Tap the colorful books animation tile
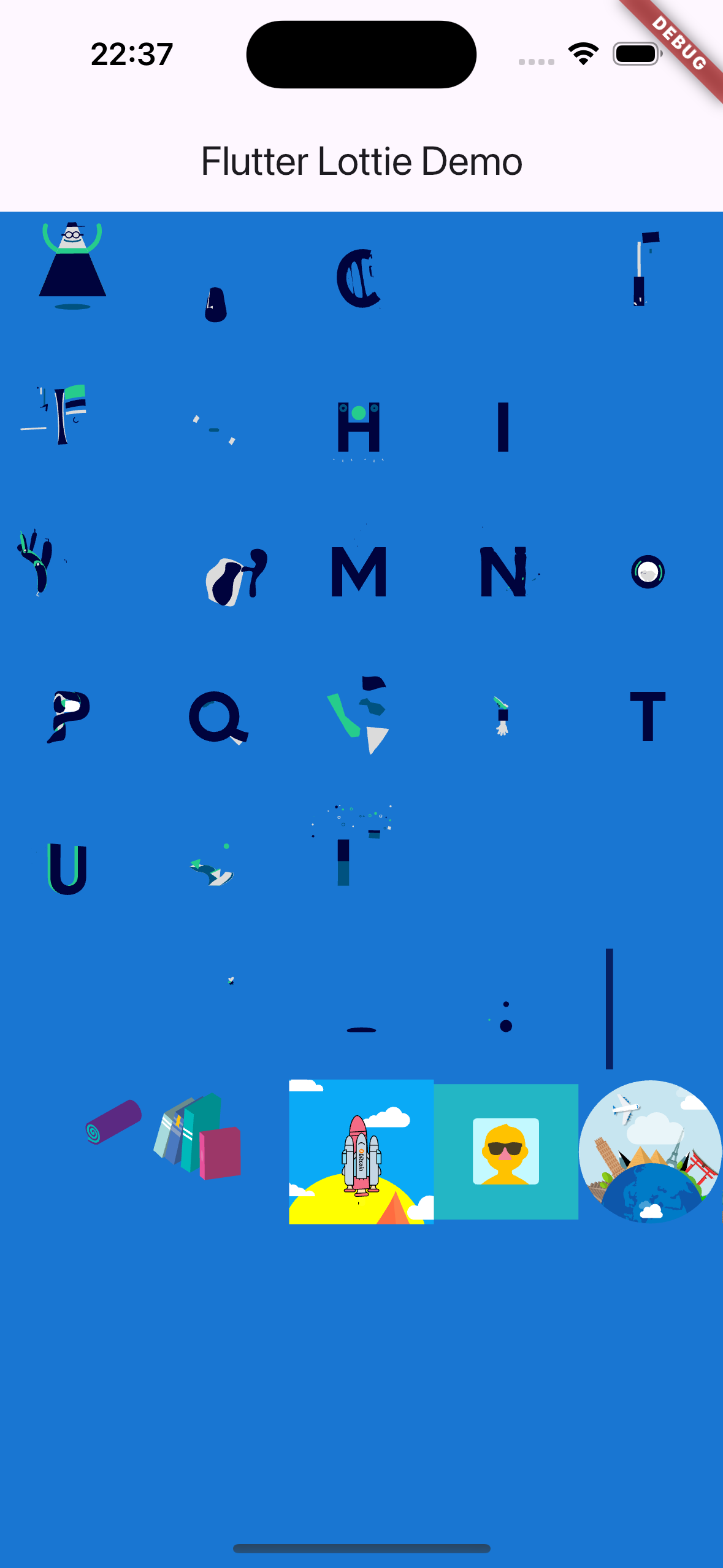 coord(197,1136)
